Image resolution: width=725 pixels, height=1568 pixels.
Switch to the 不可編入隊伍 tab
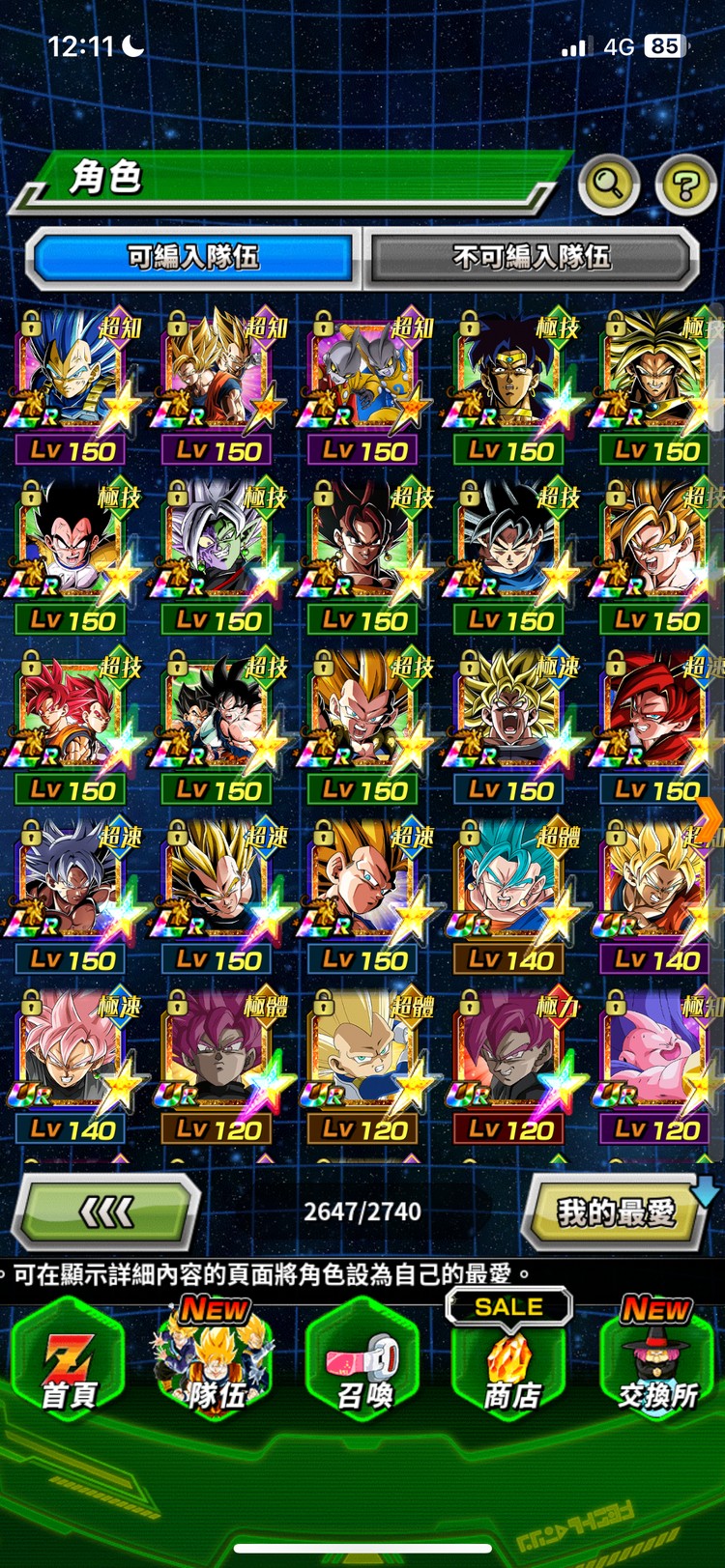pyautogui.click(x=531, y=257)
